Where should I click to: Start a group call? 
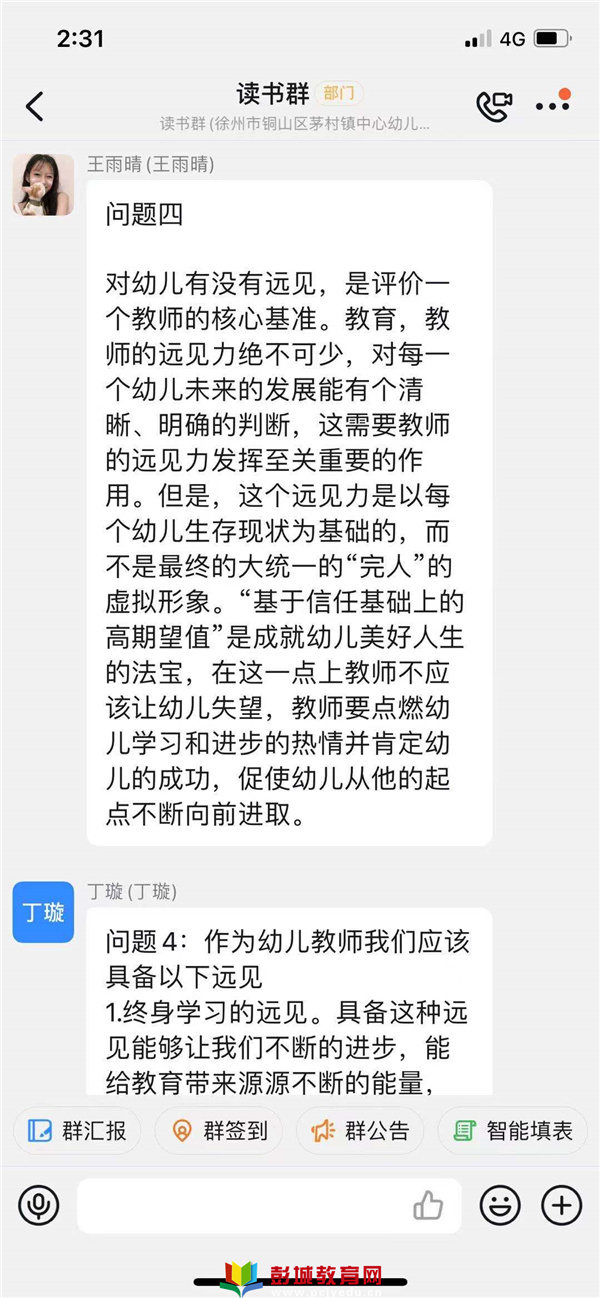pyautogui.click(x=493, y=106)
